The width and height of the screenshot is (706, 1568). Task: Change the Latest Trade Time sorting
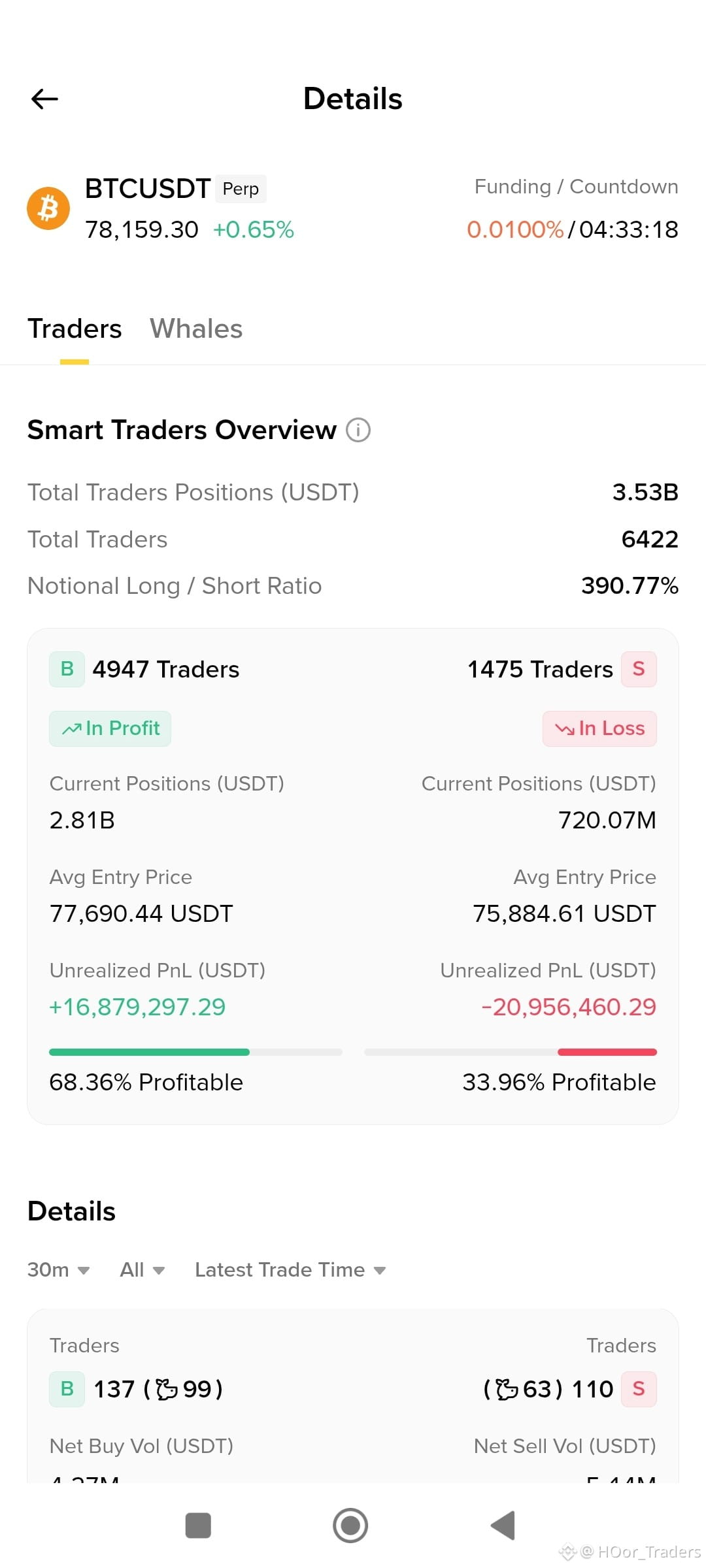coord(290,1269)
